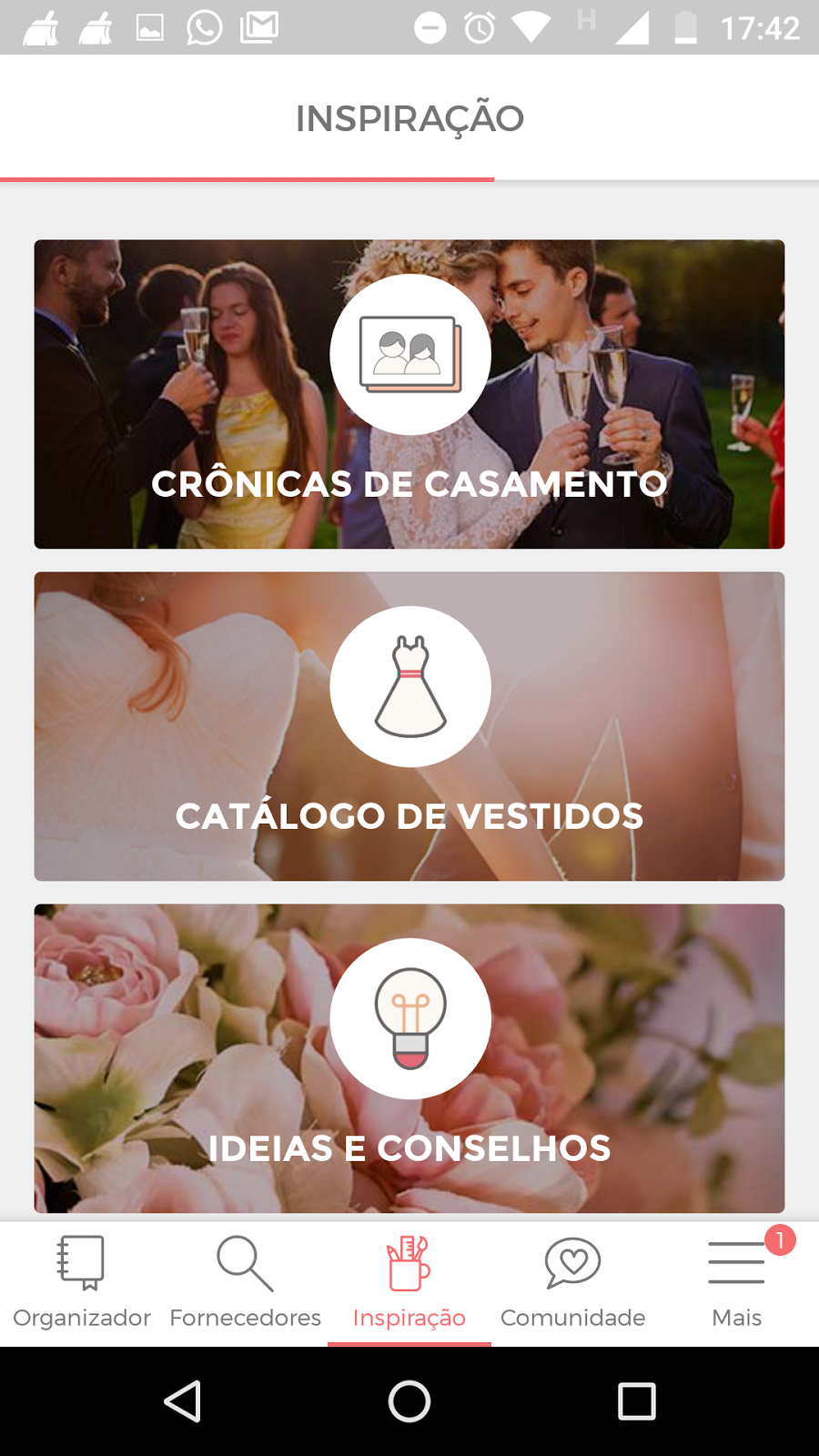Open the Ideias e Conselhos card

point(409,1057)
